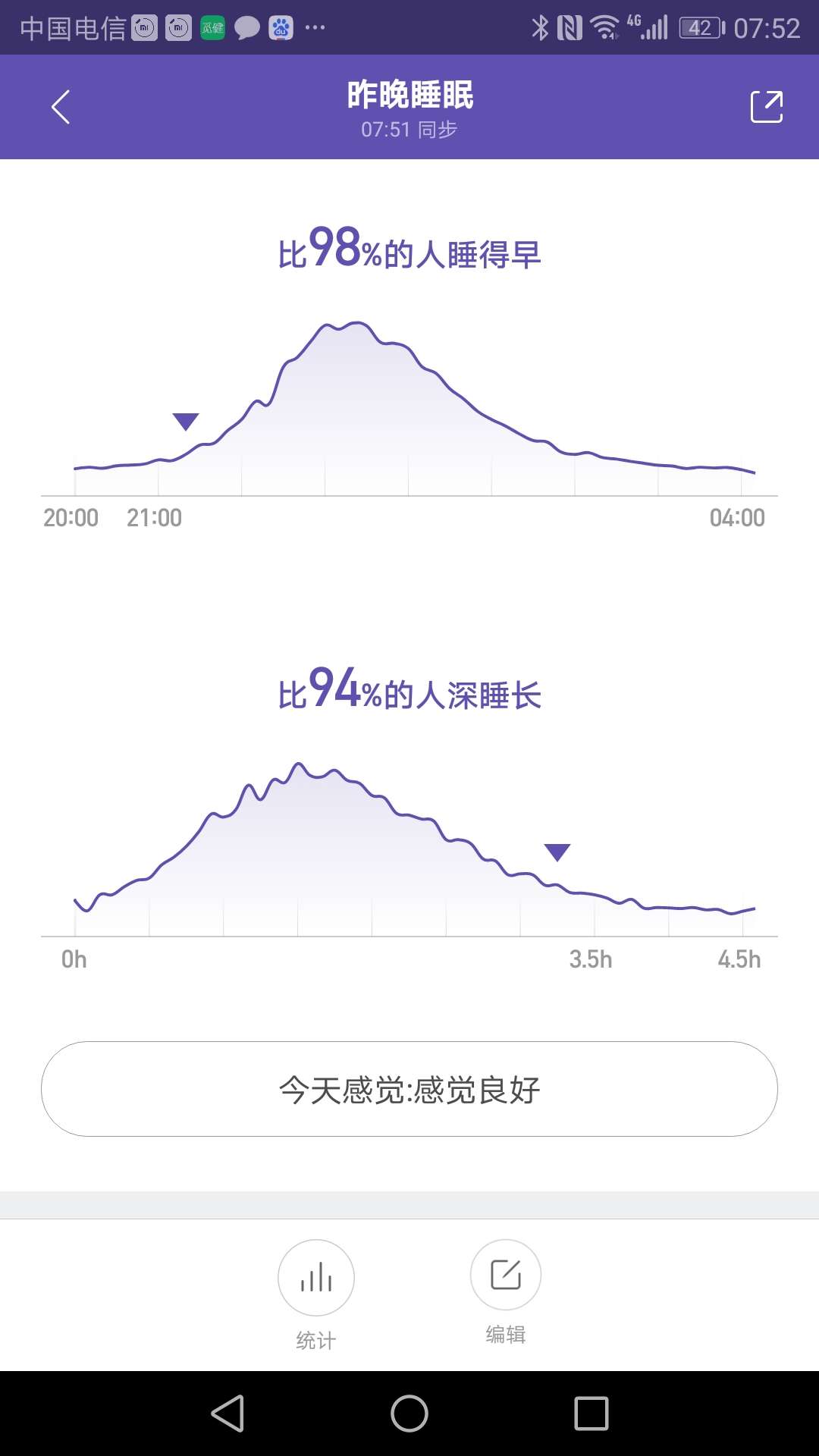Tap the battery indicator showing 42
This screenshot has height=1456, width=819.
[x=699, y=27]
